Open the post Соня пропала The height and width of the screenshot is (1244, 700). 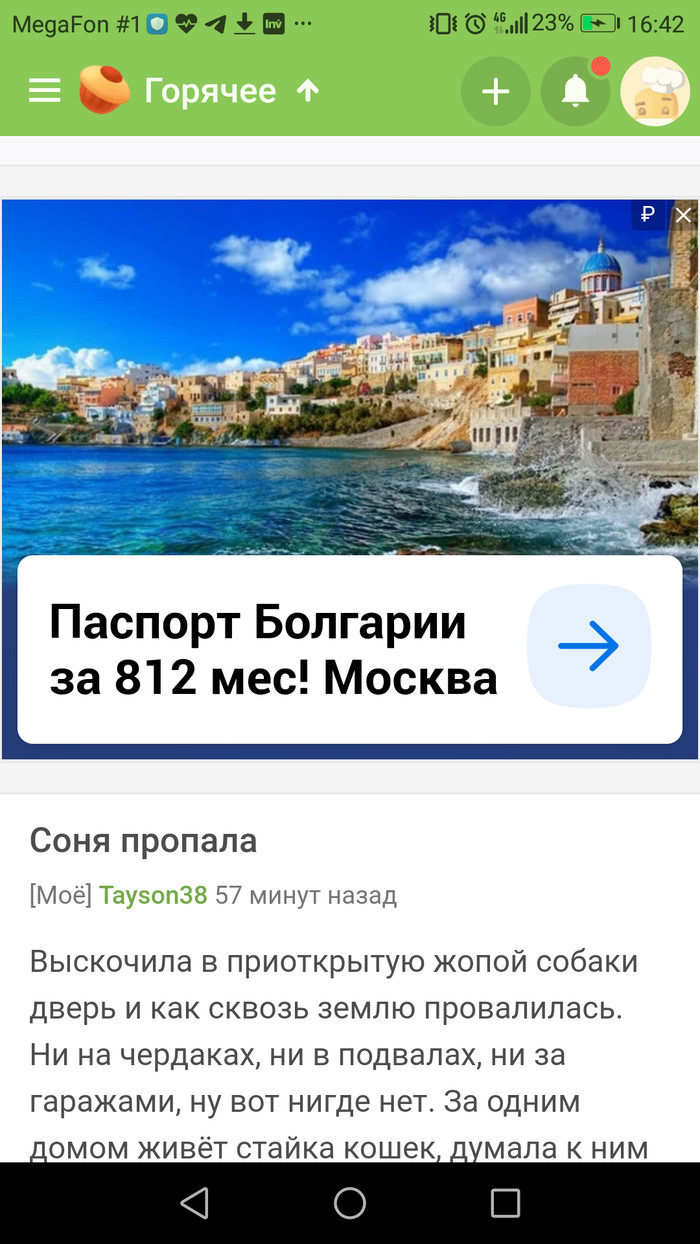[143, 841]
